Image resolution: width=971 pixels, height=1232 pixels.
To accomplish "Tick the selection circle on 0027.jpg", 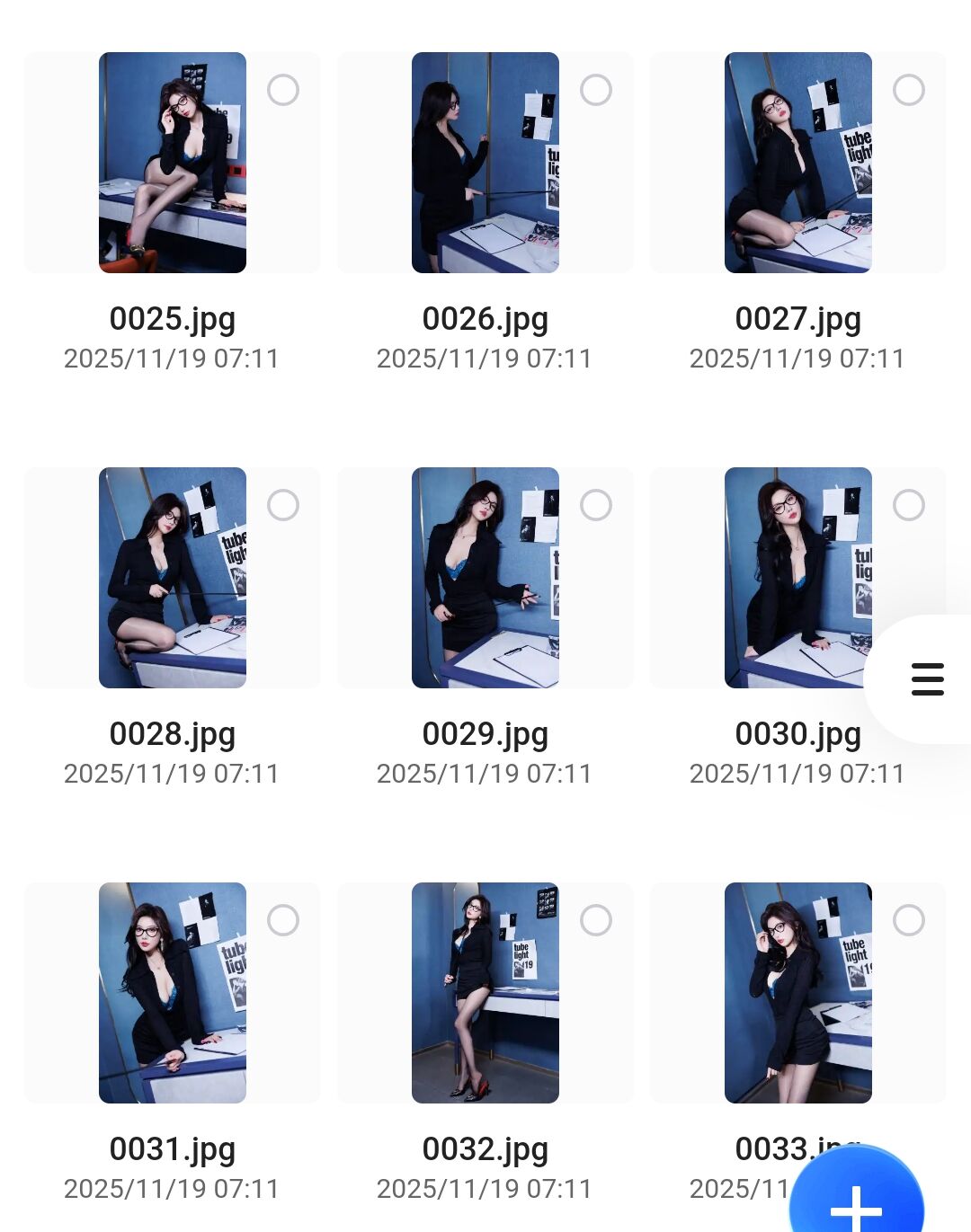I will pos(909,90).
